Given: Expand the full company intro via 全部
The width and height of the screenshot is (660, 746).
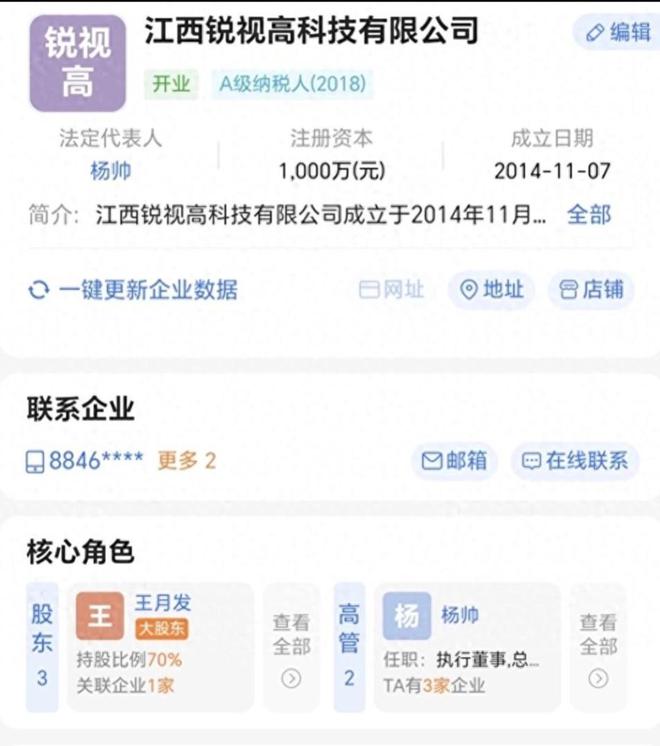Looking at the screenshot, I should pyautogui.click(x=588, y=215).
